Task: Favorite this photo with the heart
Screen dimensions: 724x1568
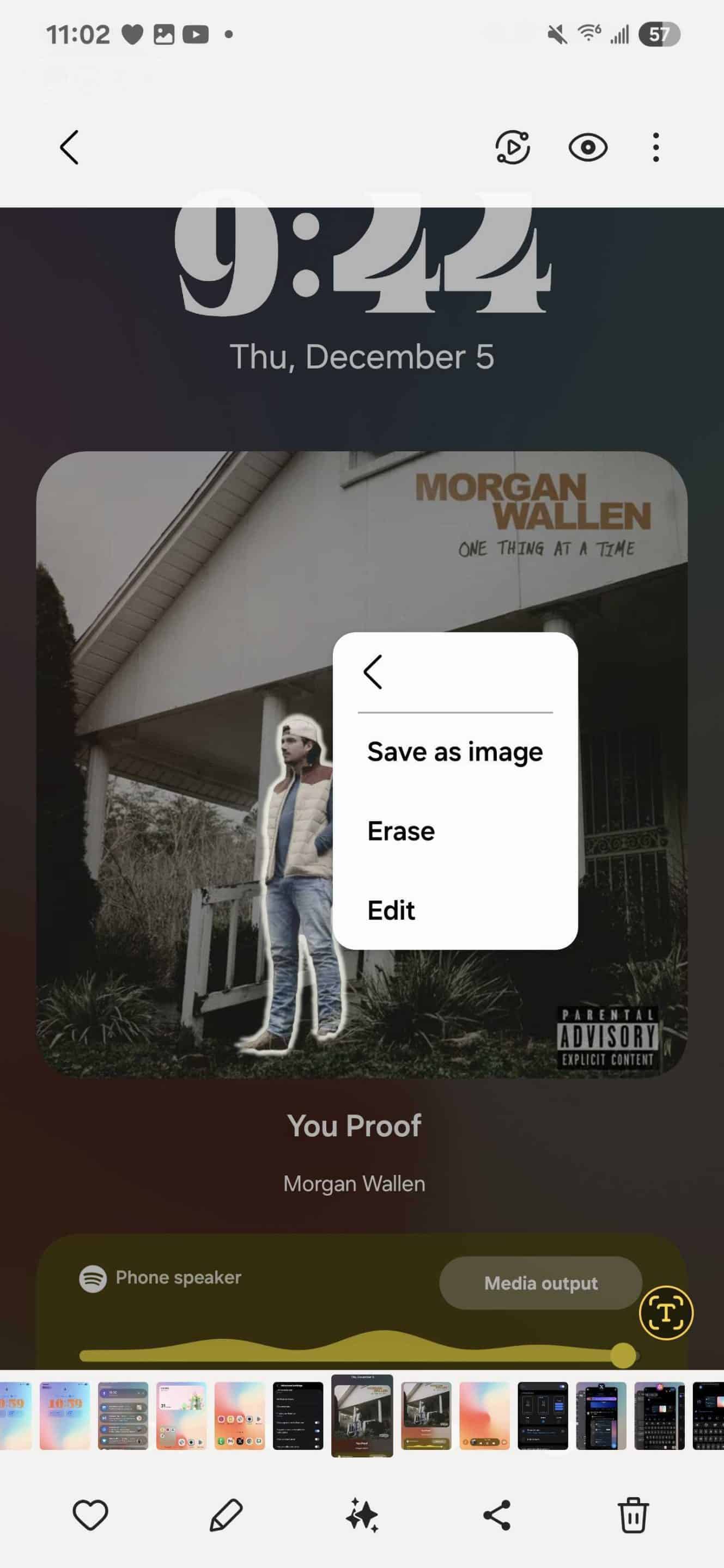Action: click(x=90, y=1515)
